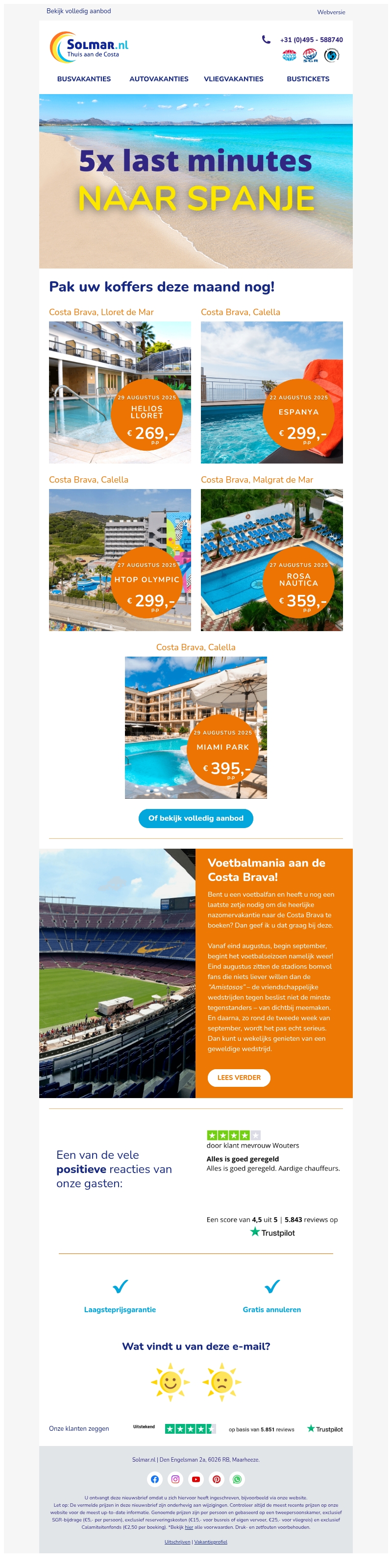Image resolution: width=392 pixels, height=1568 pixels.
Task: Open Solmar's YouTube channel
Action: (x=196, y=1479)
